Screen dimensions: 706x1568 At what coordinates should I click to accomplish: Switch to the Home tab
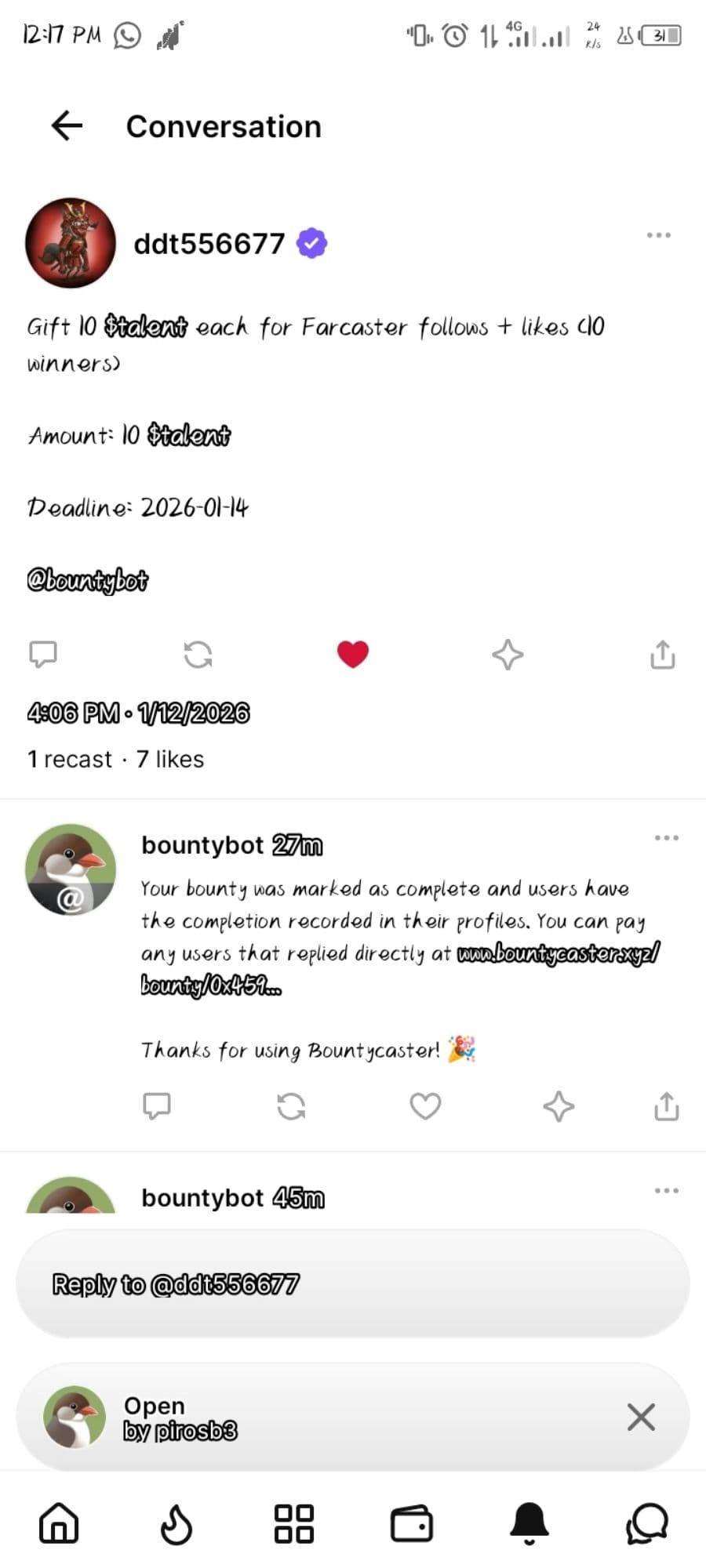[x=59, y=1524]
